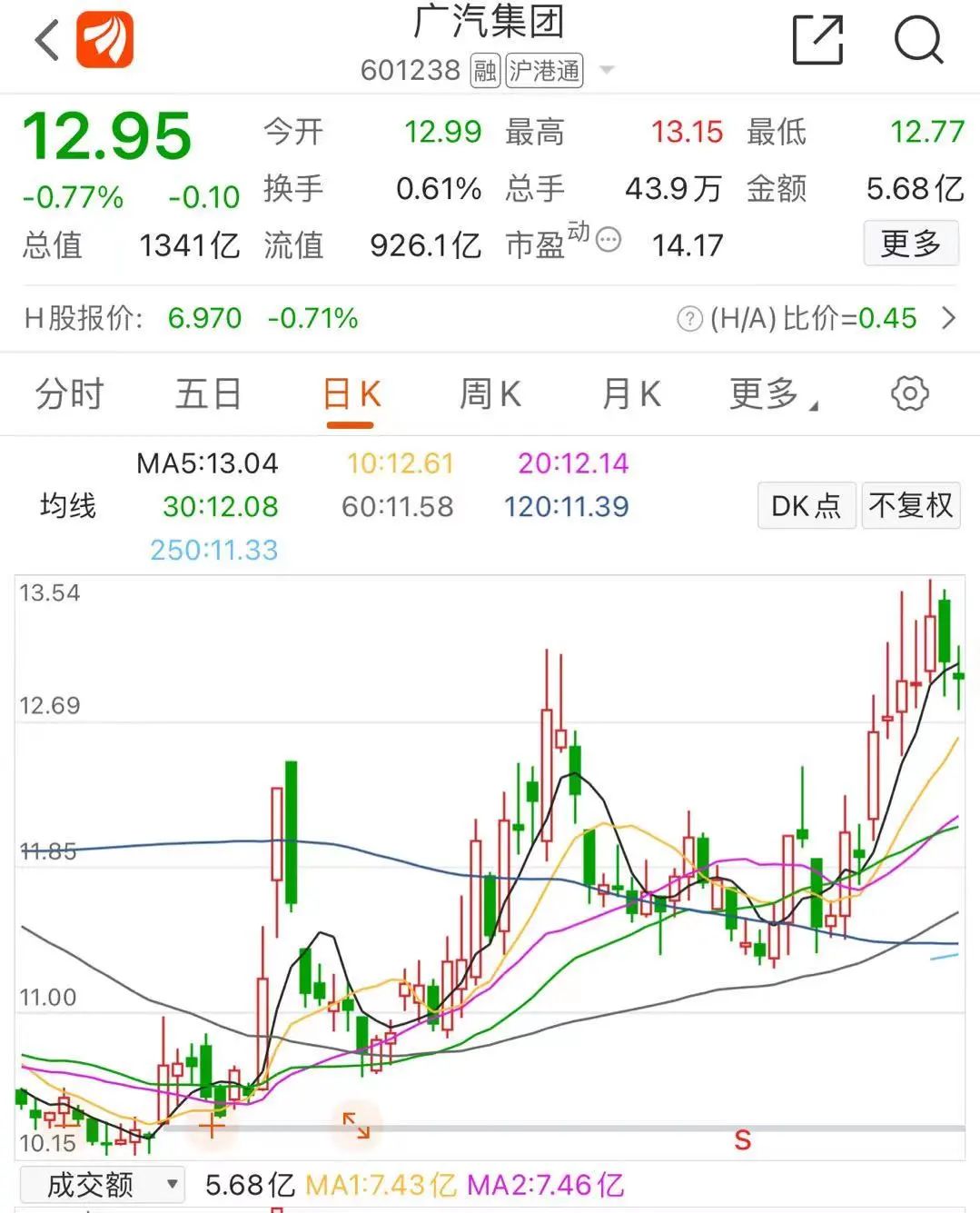
Task: Change the 不复权 adjustment option
Action: (x=910, y=505)
